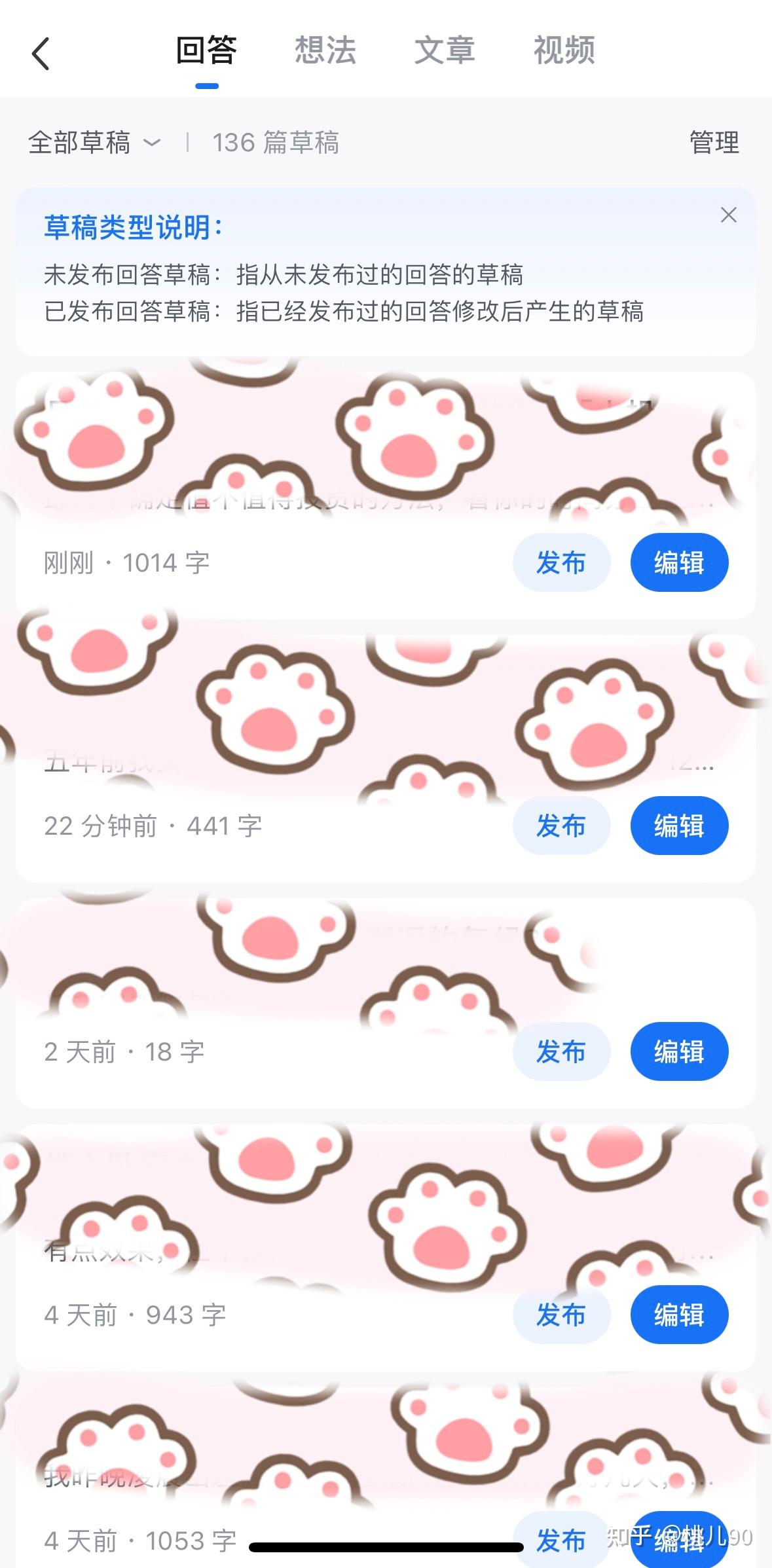Edit the 441 字 draft
The height and width of the screenshot is (1568, 772).
[679, 826]
